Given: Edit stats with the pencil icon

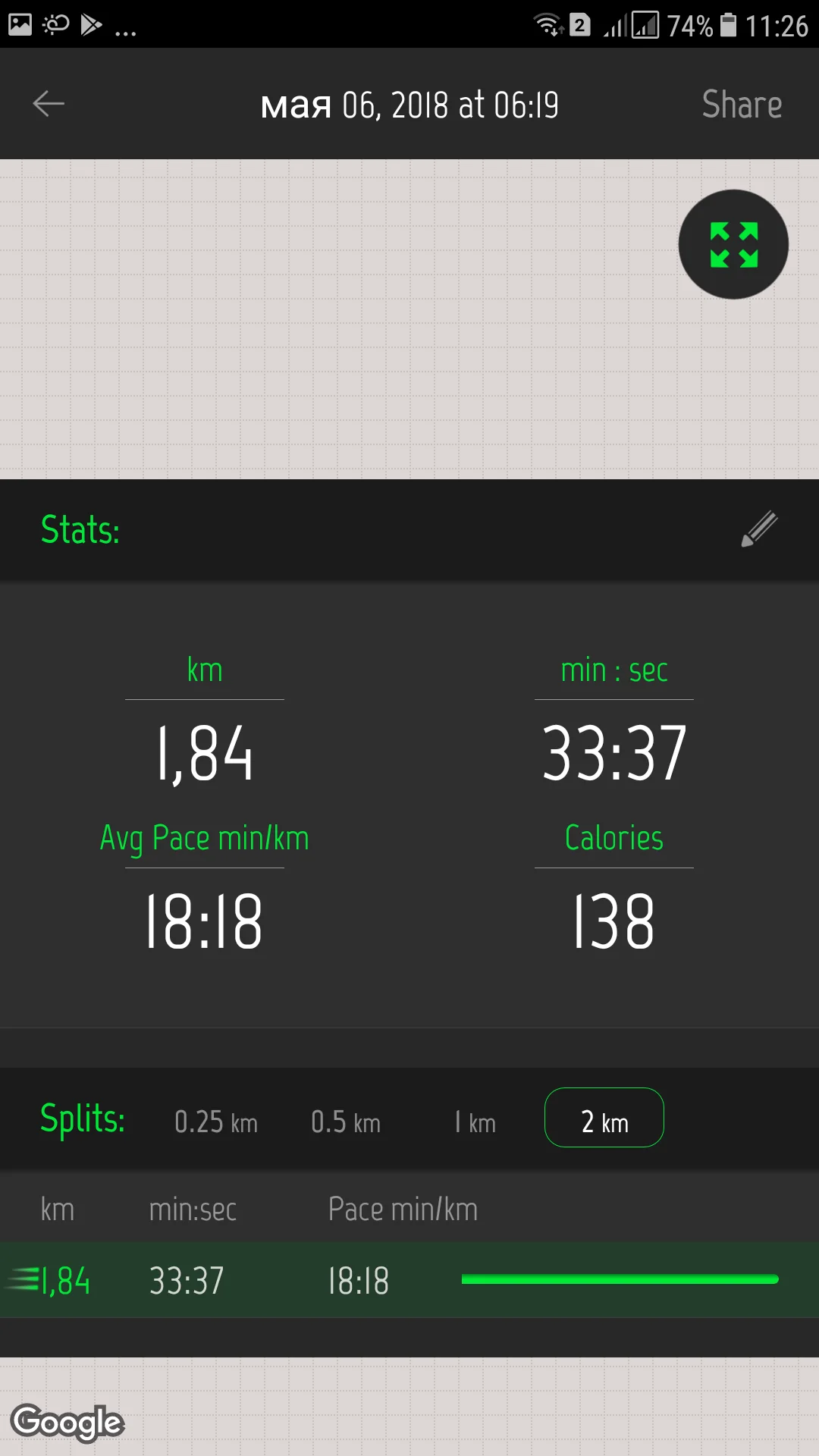Looking at the screenshot, I should [x=759, y=529].
